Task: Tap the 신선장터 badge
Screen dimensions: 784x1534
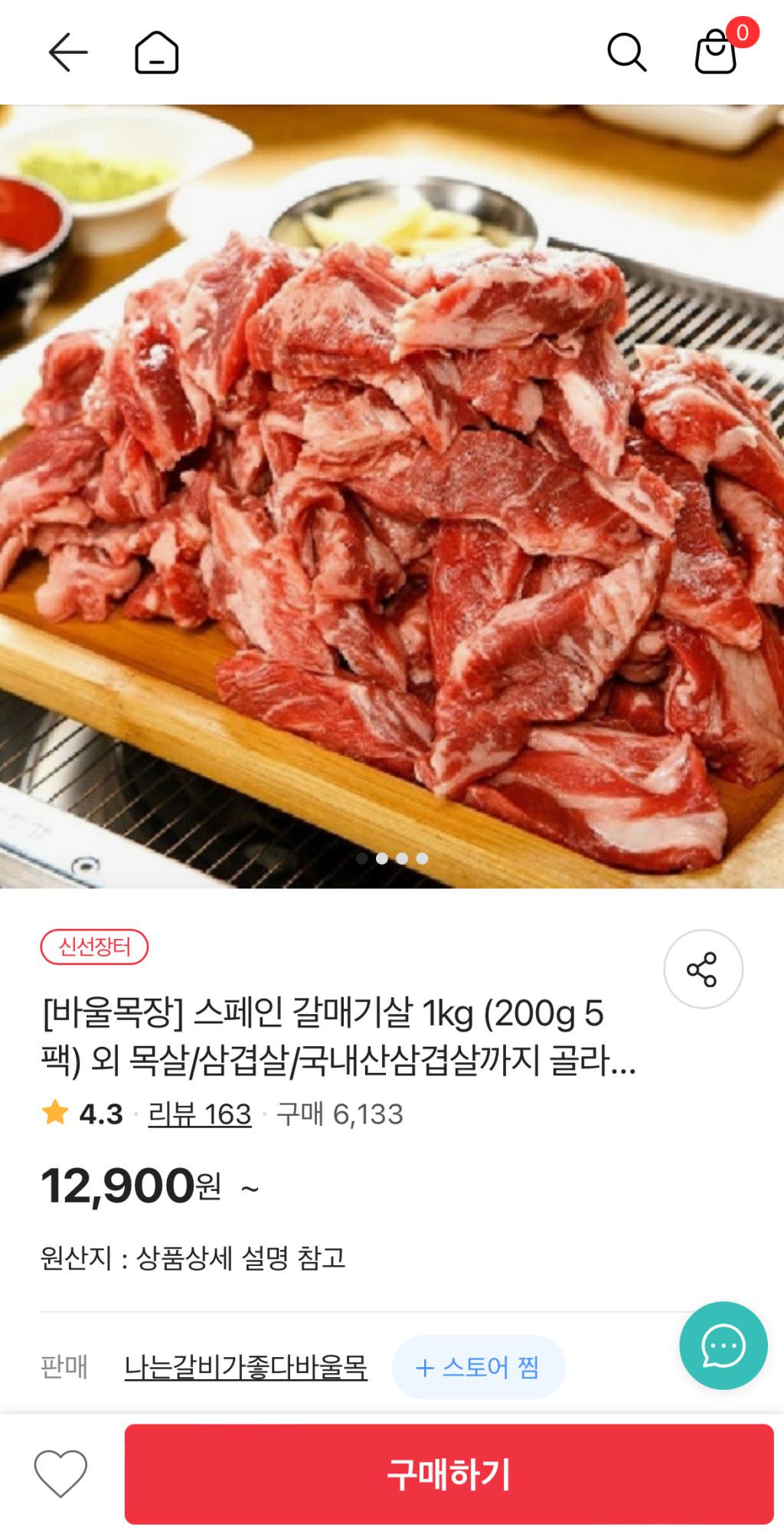Action: 94,947
